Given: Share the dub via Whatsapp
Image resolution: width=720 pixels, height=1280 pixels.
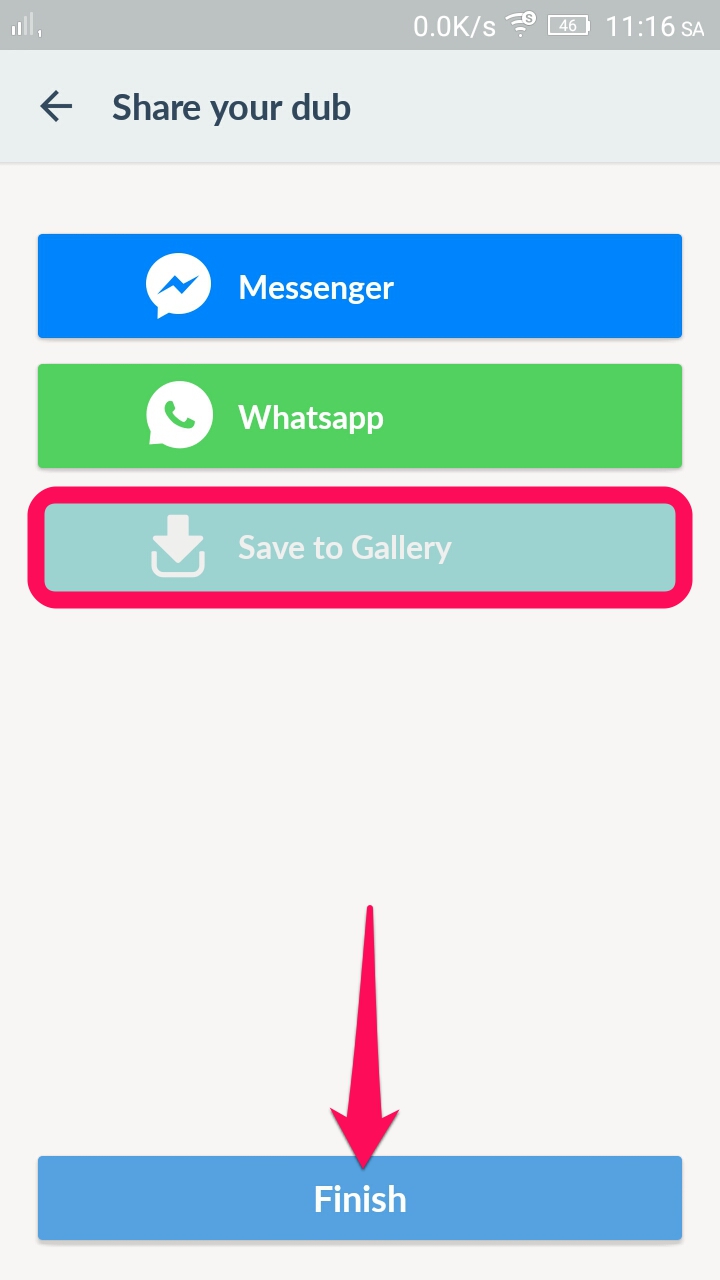Looking at the screenshot, I should pyautogui.click(x=360, y=416).
